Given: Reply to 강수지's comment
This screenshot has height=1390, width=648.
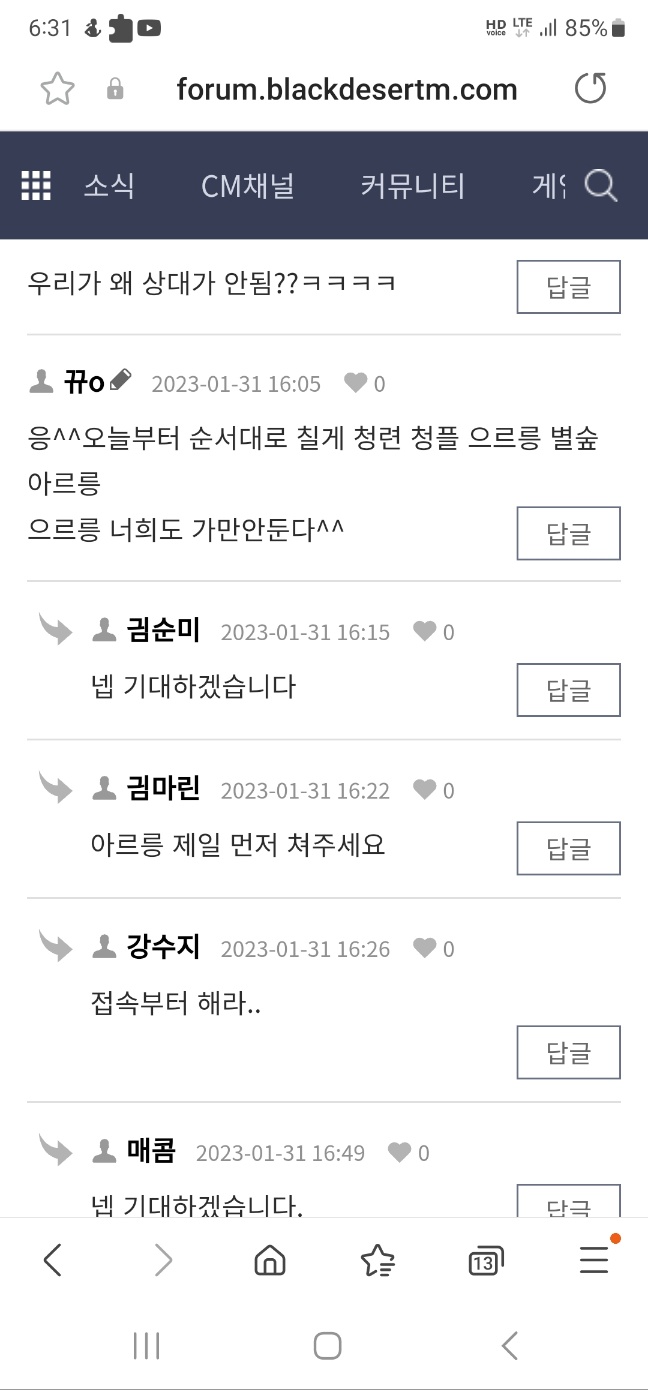Looking at the screenshot, I should 568,1052.
